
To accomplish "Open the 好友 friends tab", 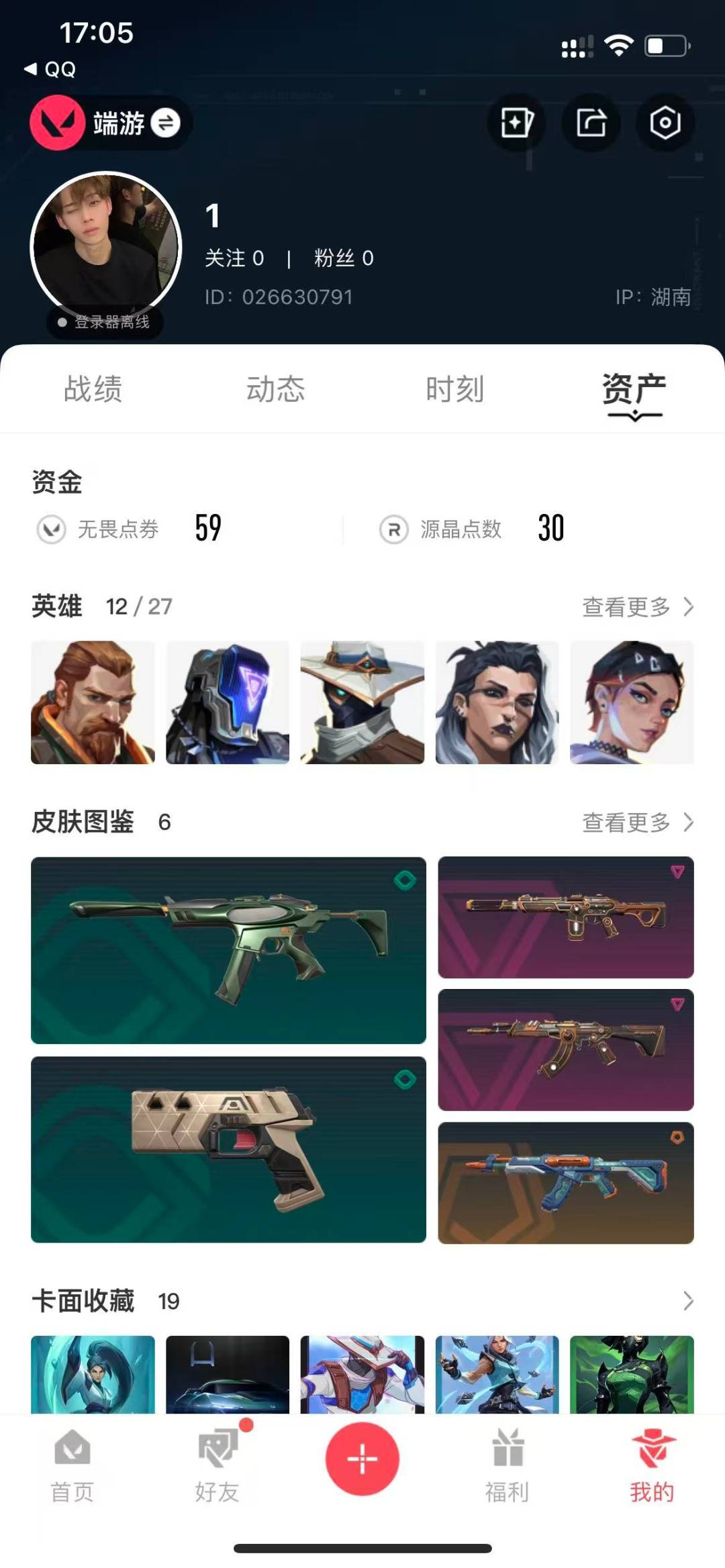I will pyautogui.click(x=217, y=1467).
